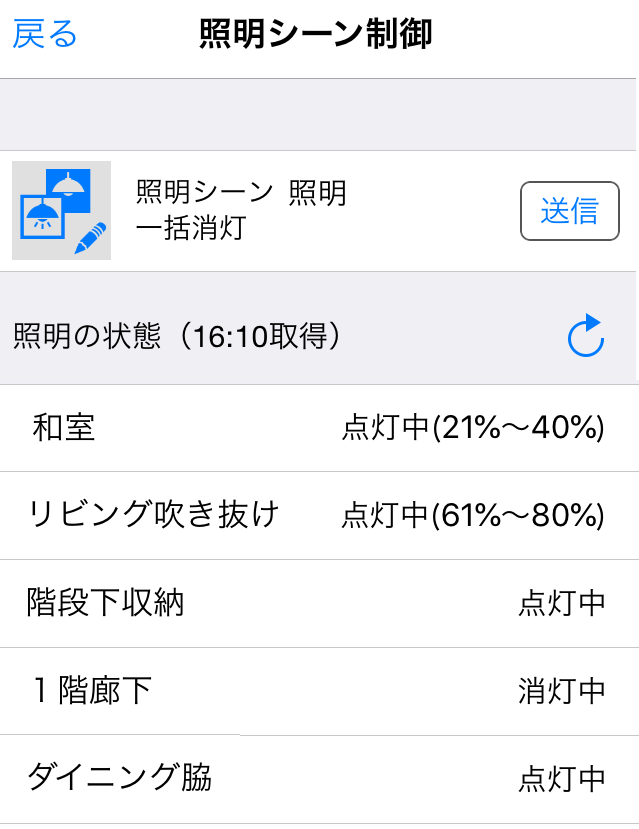Tap the 送信 button

point(569,211)
